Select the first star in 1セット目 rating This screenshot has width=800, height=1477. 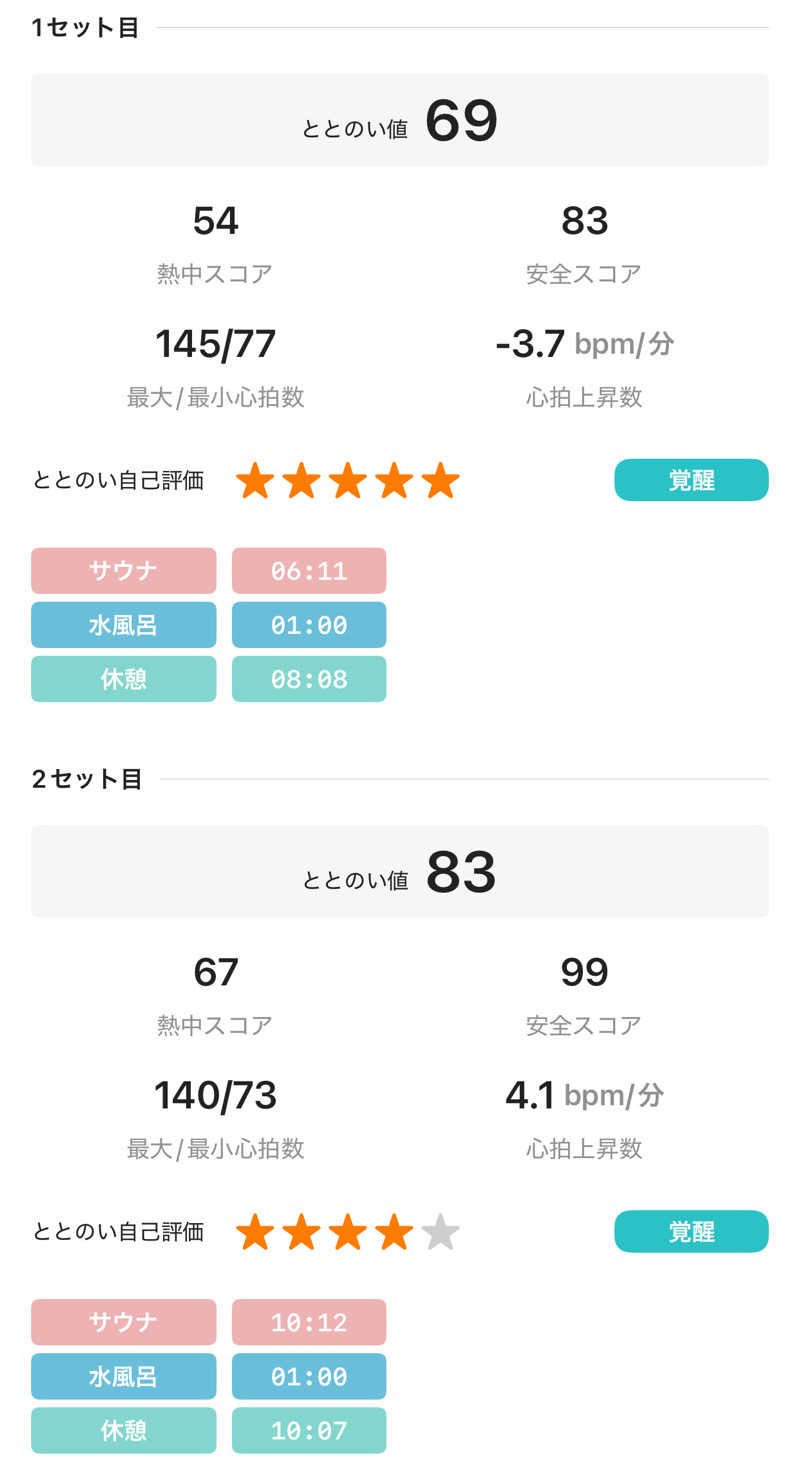(x=255, y=481)
